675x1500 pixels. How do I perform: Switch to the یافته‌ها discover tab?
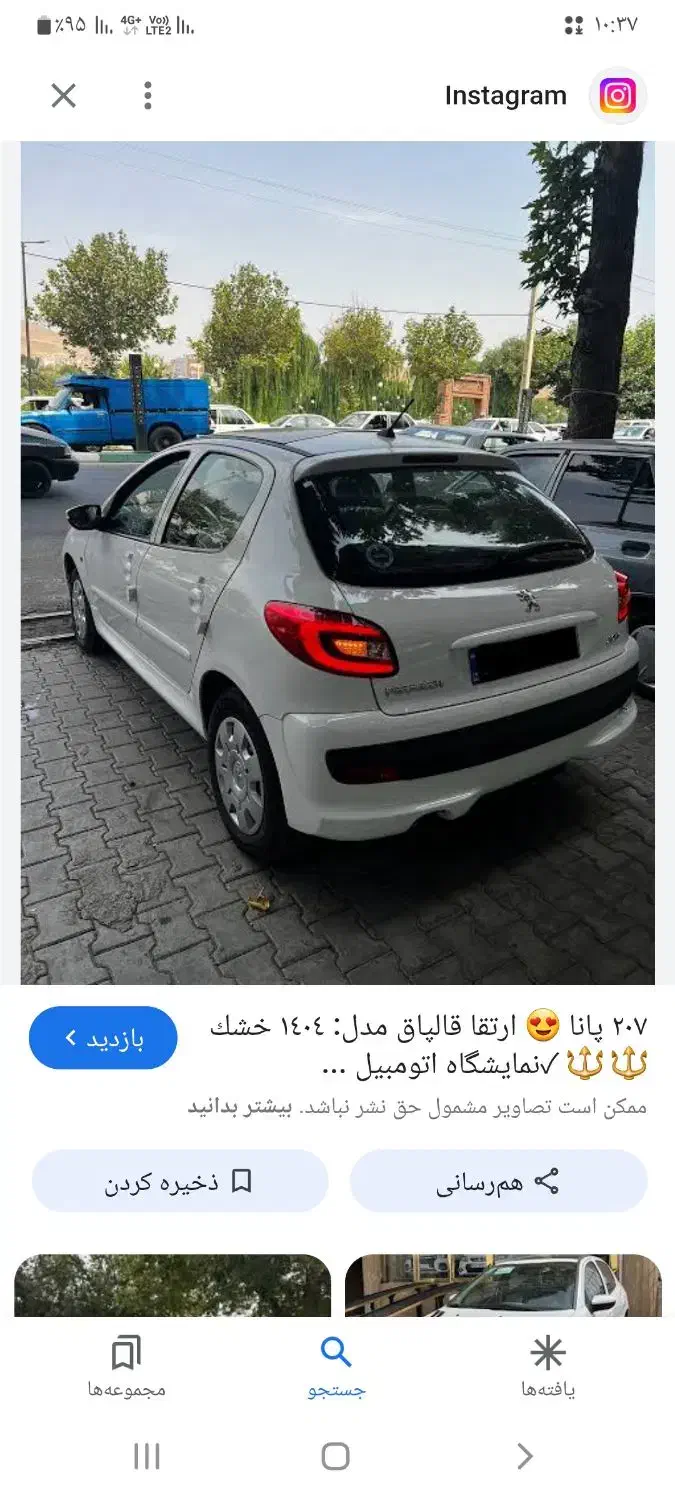coord(548,1368)
